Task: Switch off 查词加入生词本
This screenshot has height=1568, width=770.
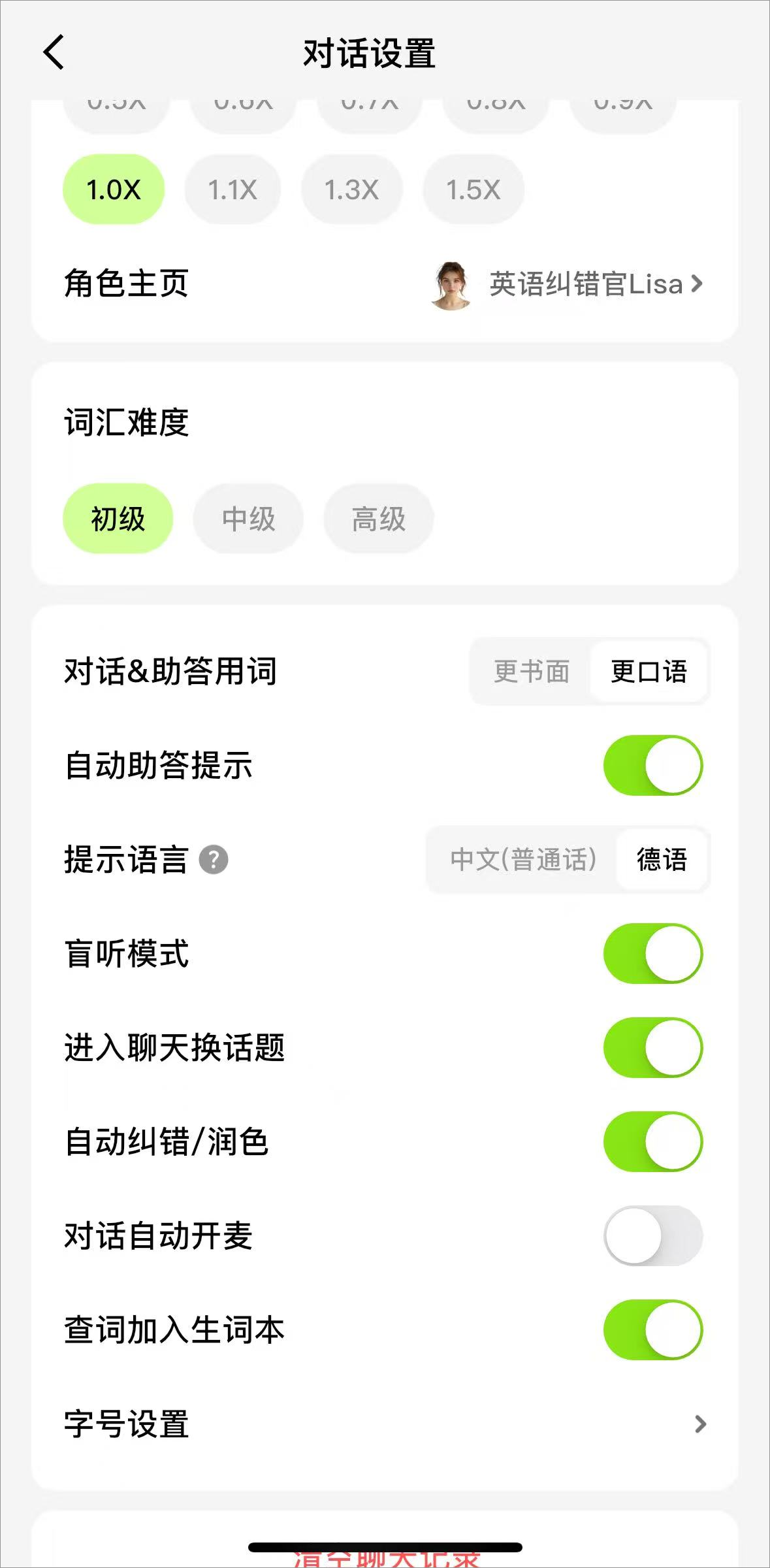Action: pos(652,1330)
